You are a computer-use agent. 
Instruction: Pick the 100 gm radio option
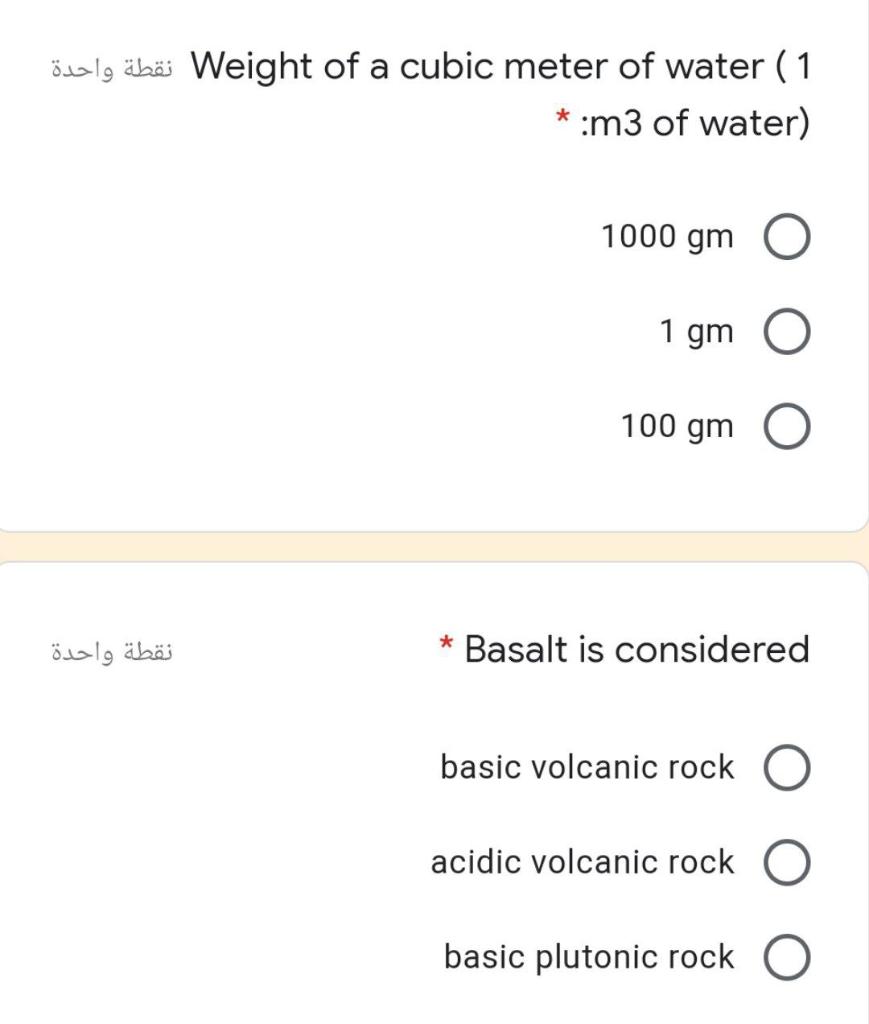(x=787, y=429)
